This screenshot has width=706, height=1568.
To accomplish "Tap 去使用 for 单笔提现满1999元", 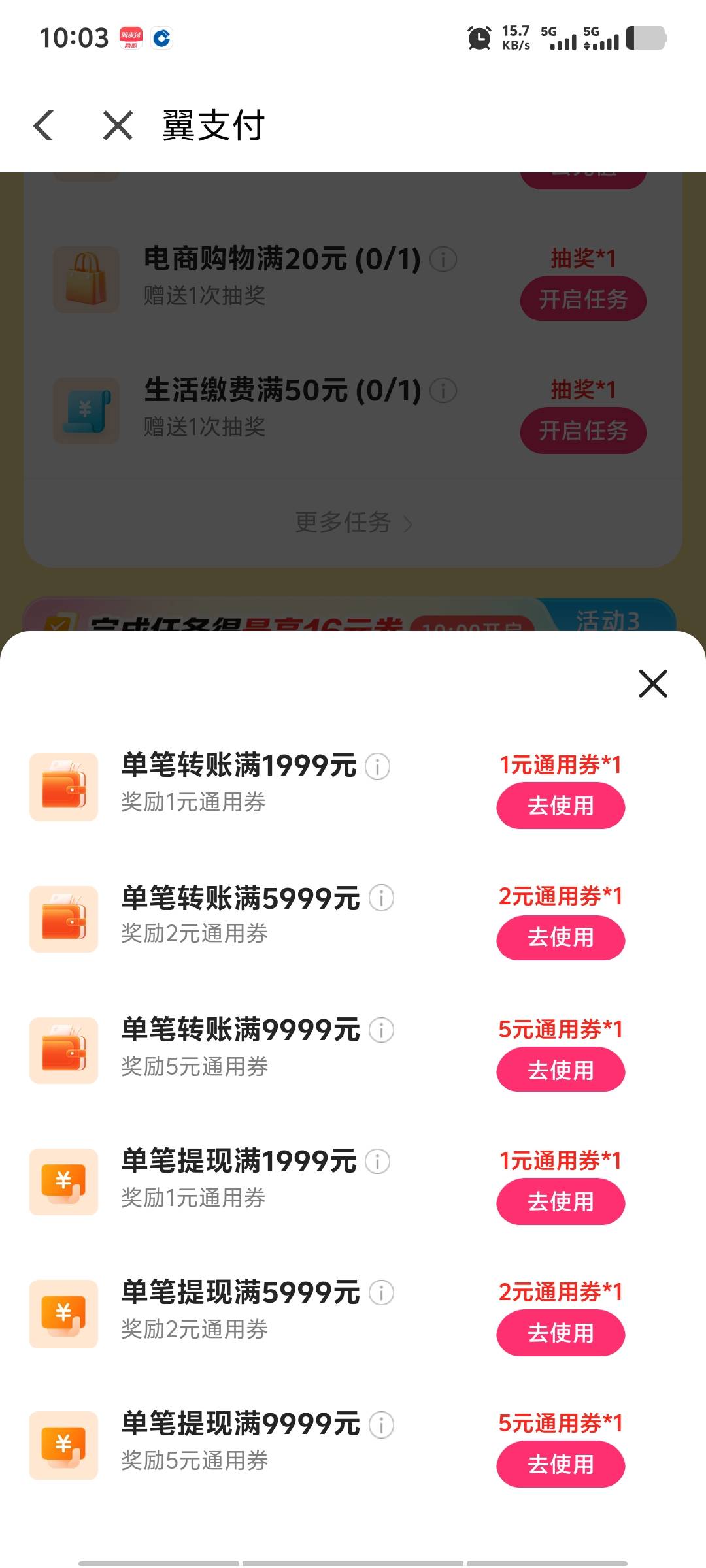I will [x=560, y=1201].
